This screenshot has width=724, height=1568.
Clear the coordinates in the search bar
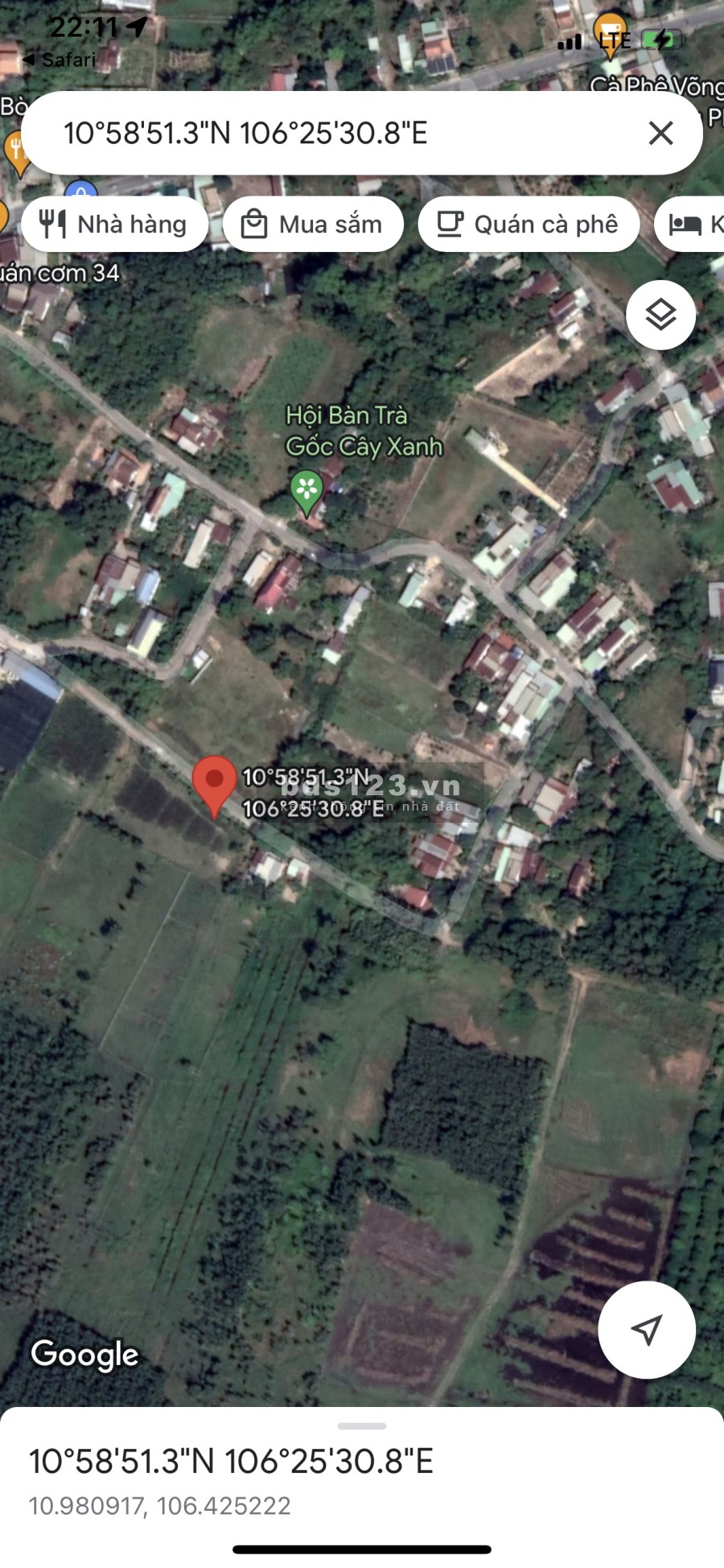660,133
